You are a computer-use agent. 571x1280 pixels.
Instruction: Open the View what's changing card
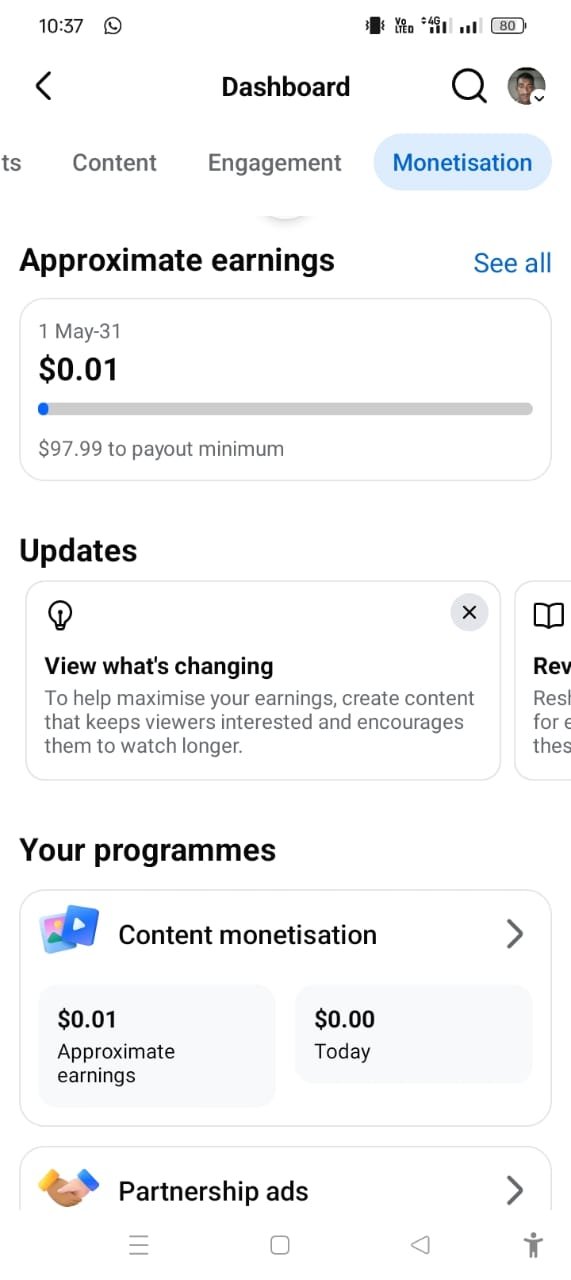(x=262, y=680)
